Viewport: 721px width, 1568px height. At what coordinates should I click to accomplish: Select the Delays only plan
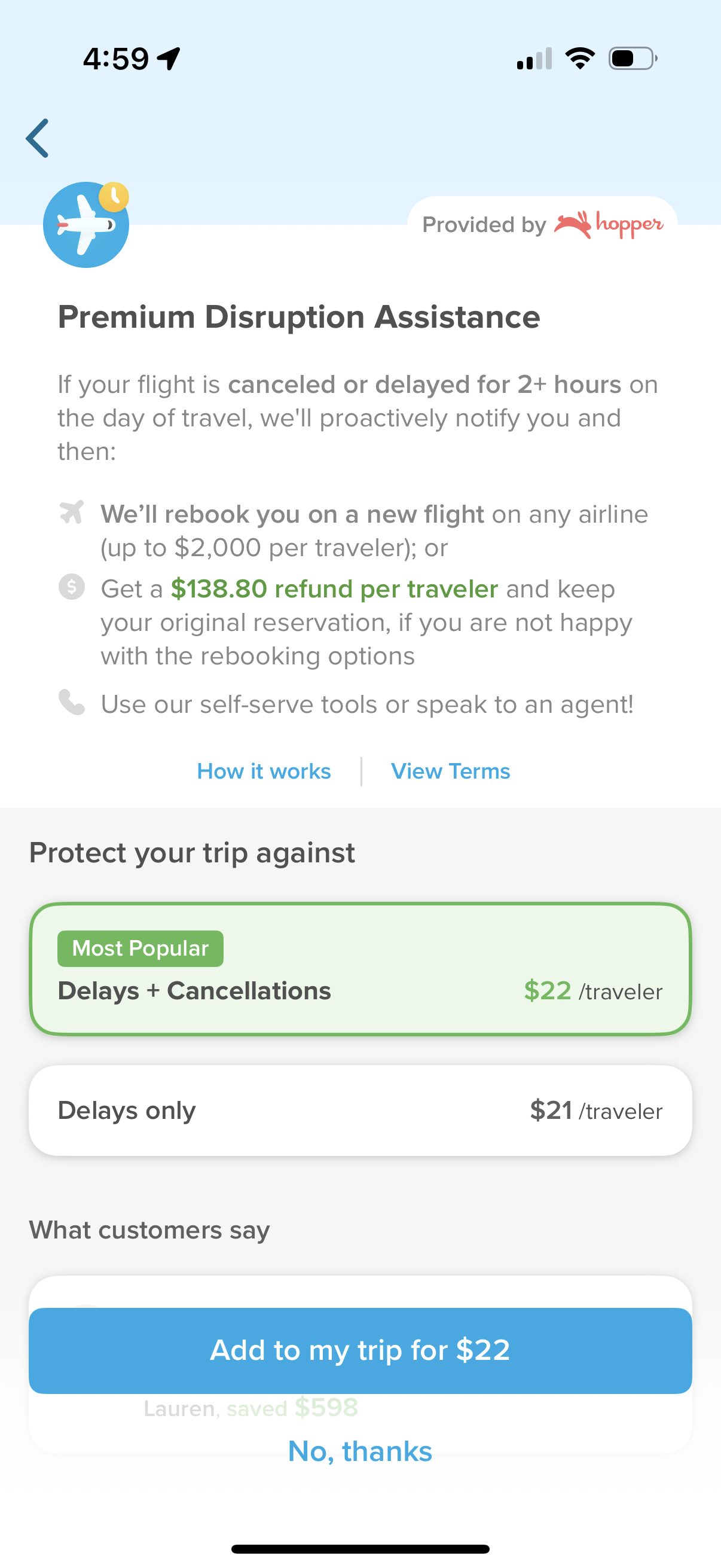click(x=360, y=1110)
